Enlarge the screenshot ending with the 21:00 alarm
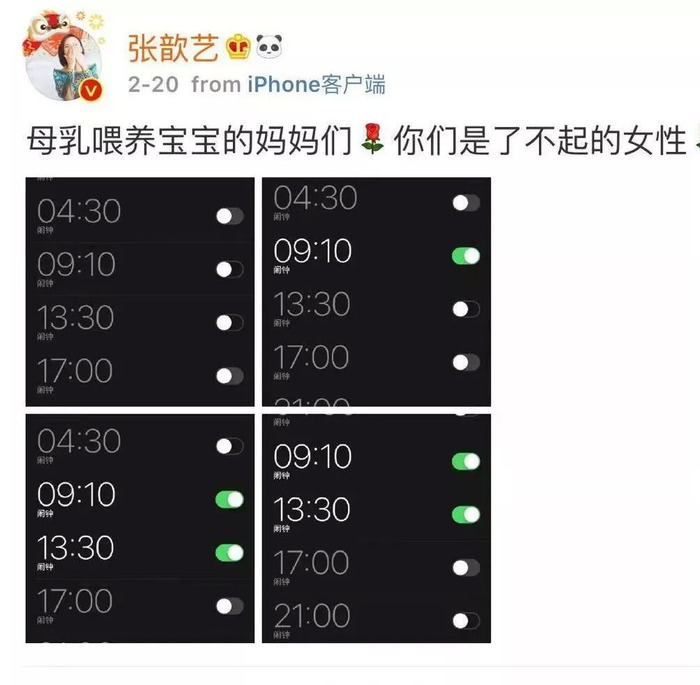Image resolution: width=700 pixels, height=685 pixels. (376, 528)
